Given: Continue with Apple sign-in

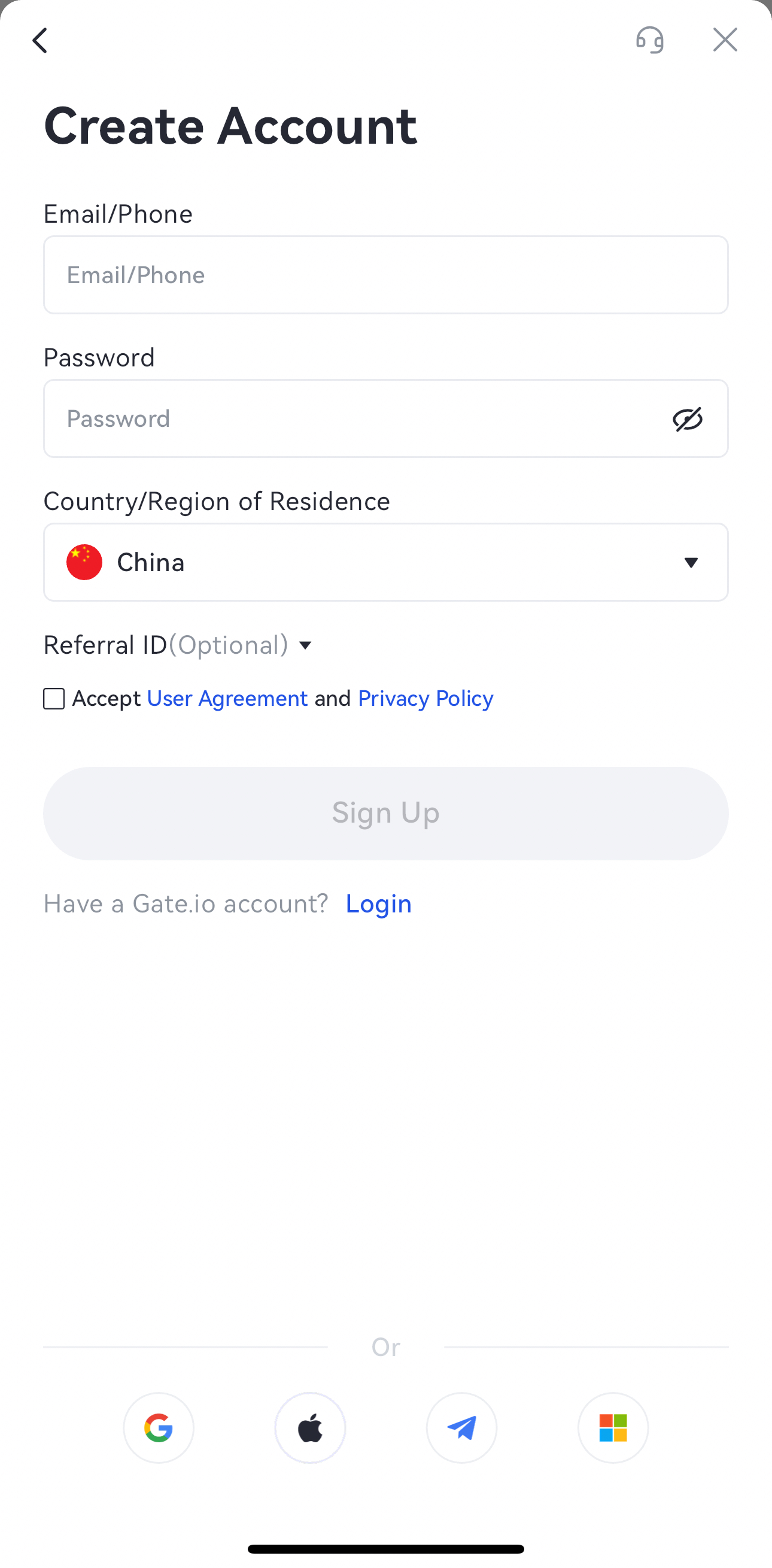Looking at the screenshot, I should coord(310,1428).
